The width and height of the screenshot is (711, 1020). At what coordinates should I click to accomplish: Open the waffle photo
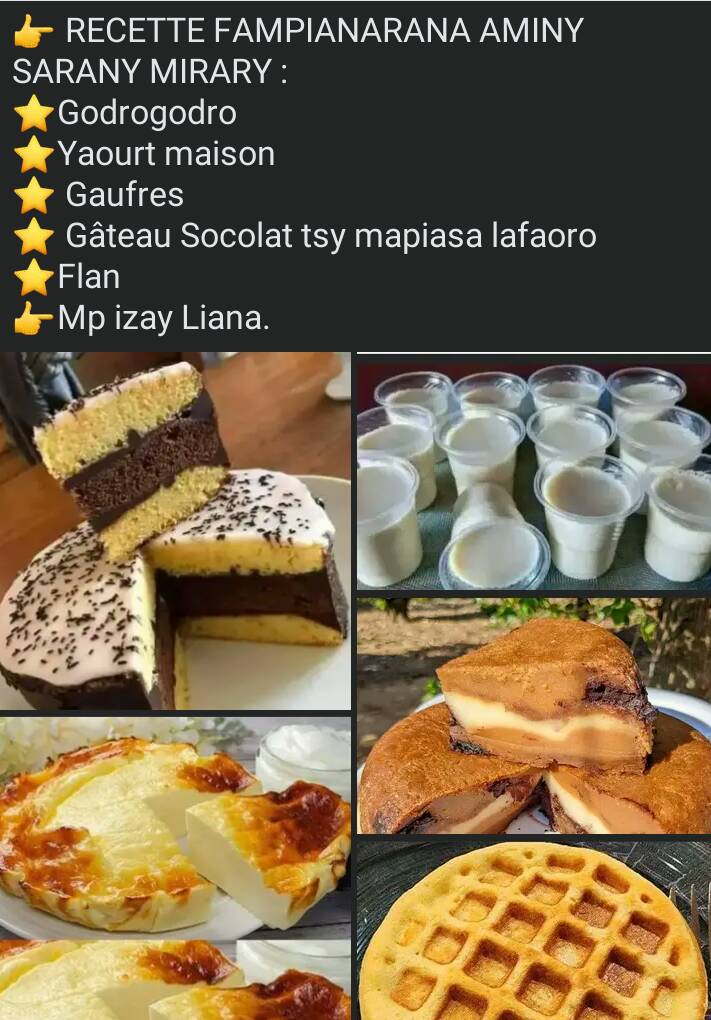533,930
